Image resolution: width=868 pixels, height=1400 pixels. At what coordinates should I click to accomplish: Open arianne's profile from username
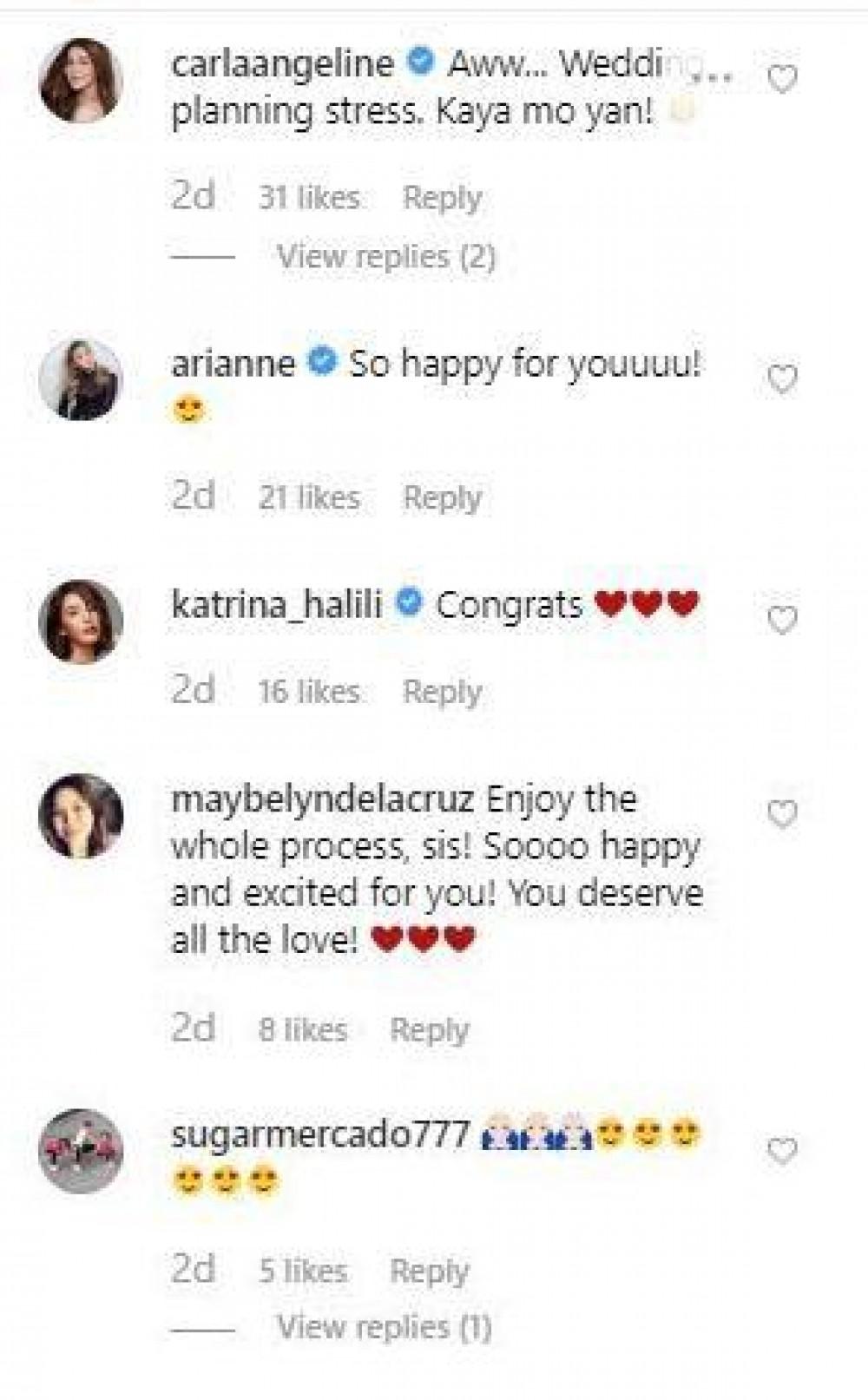233,364
